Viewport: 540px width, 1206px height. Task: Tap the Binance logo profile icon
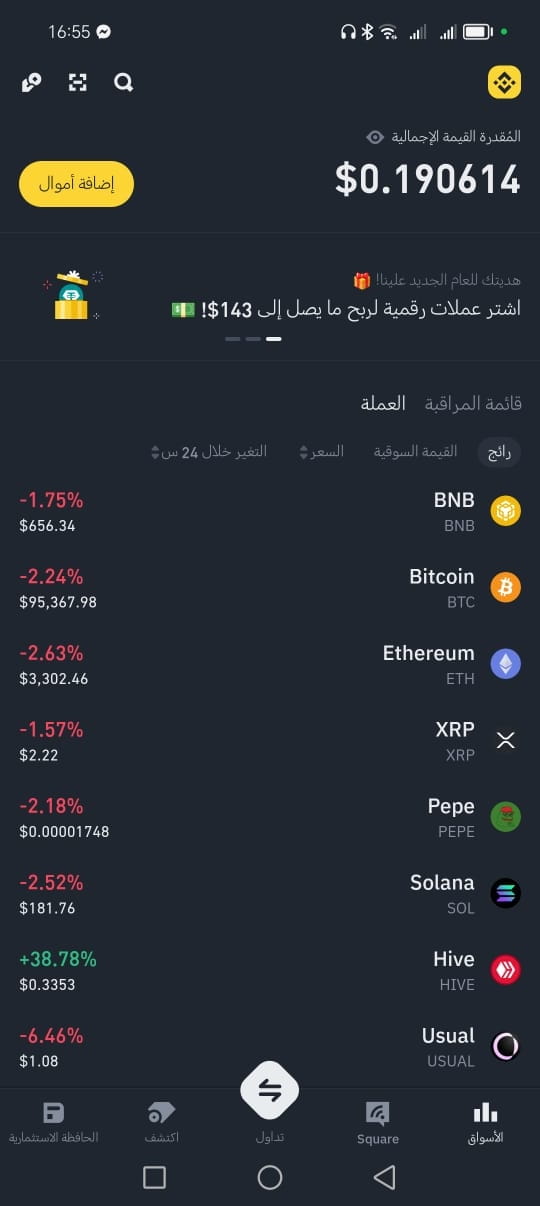(x=504, y=83)
